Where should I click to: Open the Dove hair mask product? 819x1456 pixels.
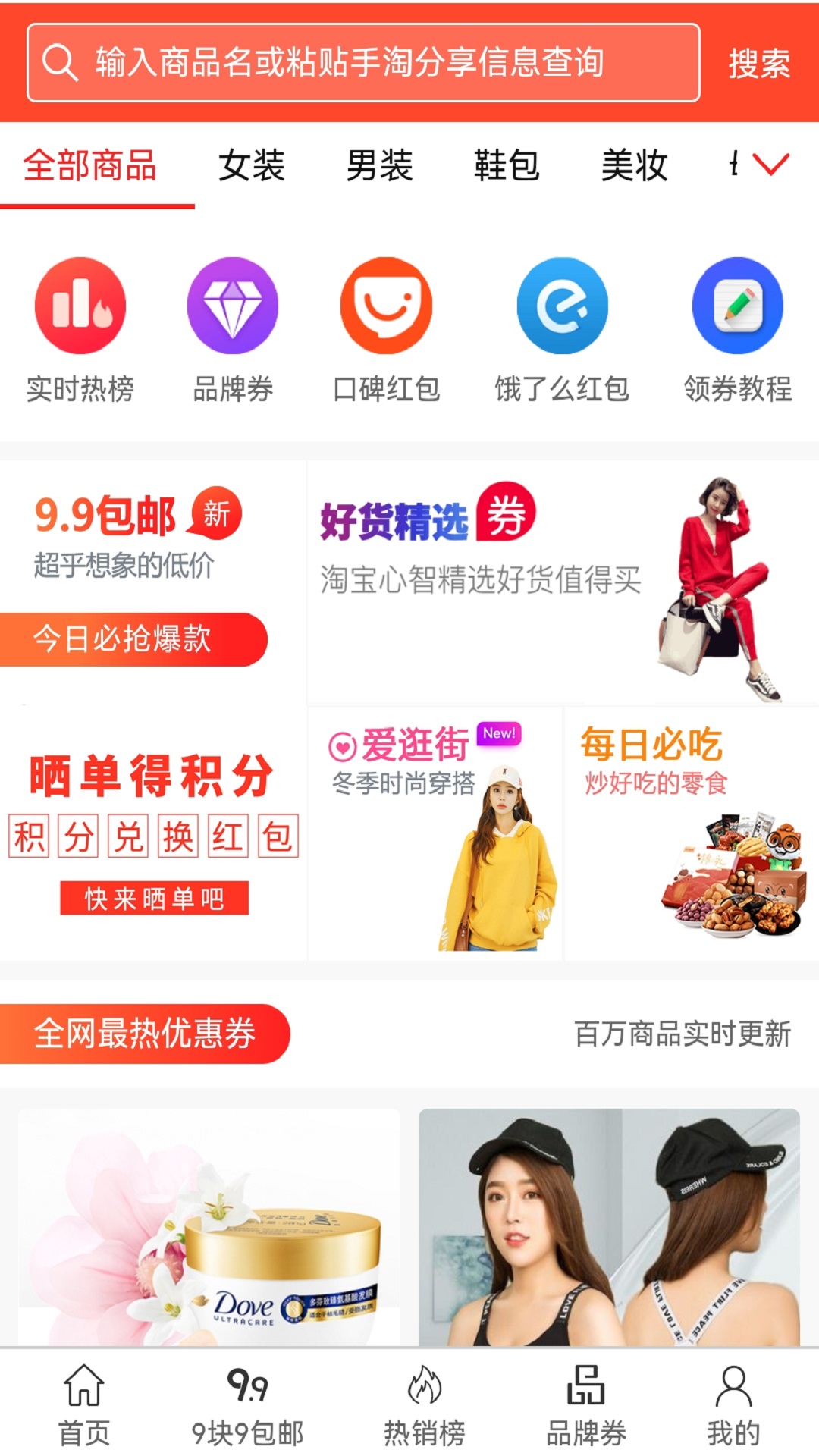point(209,1227)
